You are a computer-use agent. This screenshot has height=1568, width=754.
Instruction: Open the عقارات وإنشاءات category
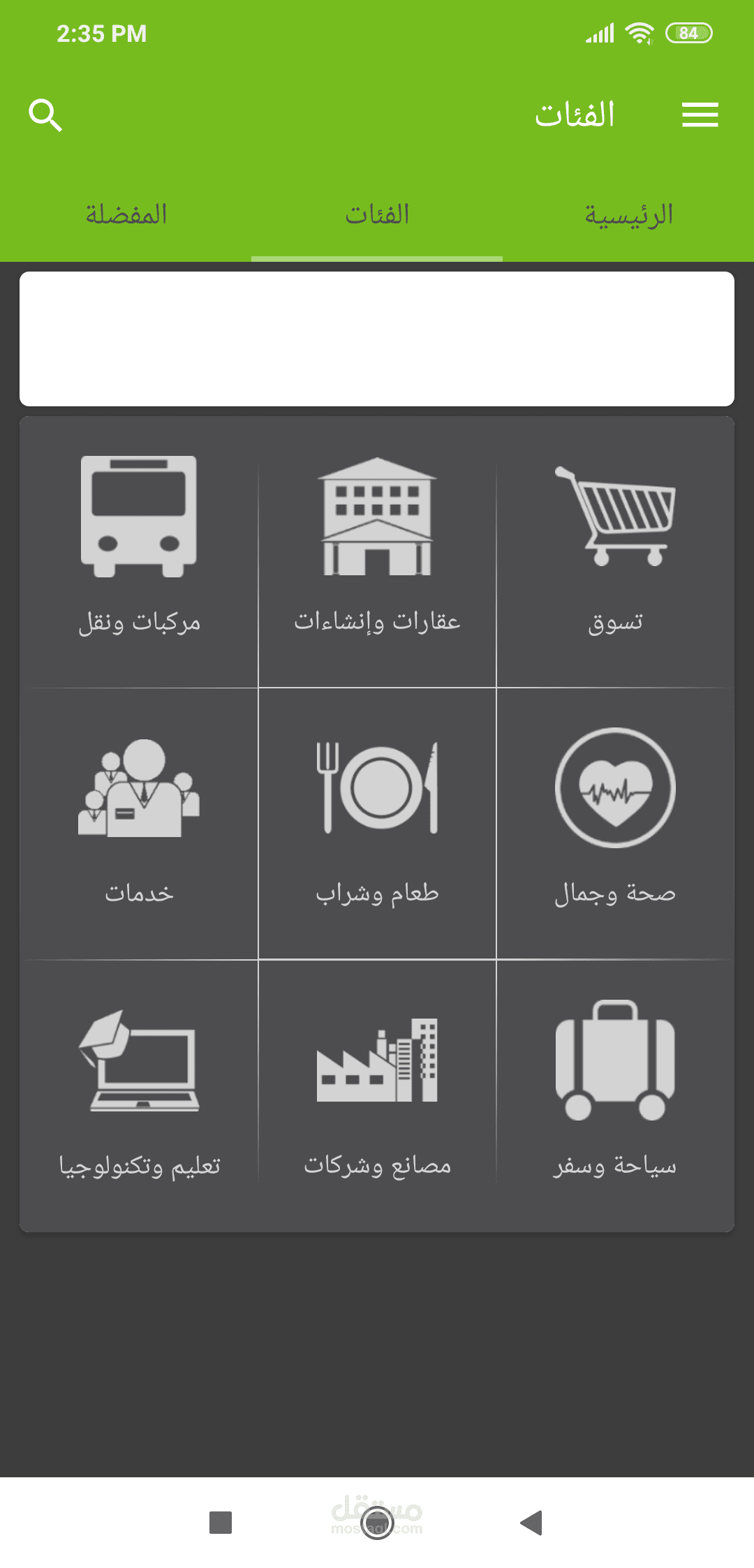(x=377, y=552)
